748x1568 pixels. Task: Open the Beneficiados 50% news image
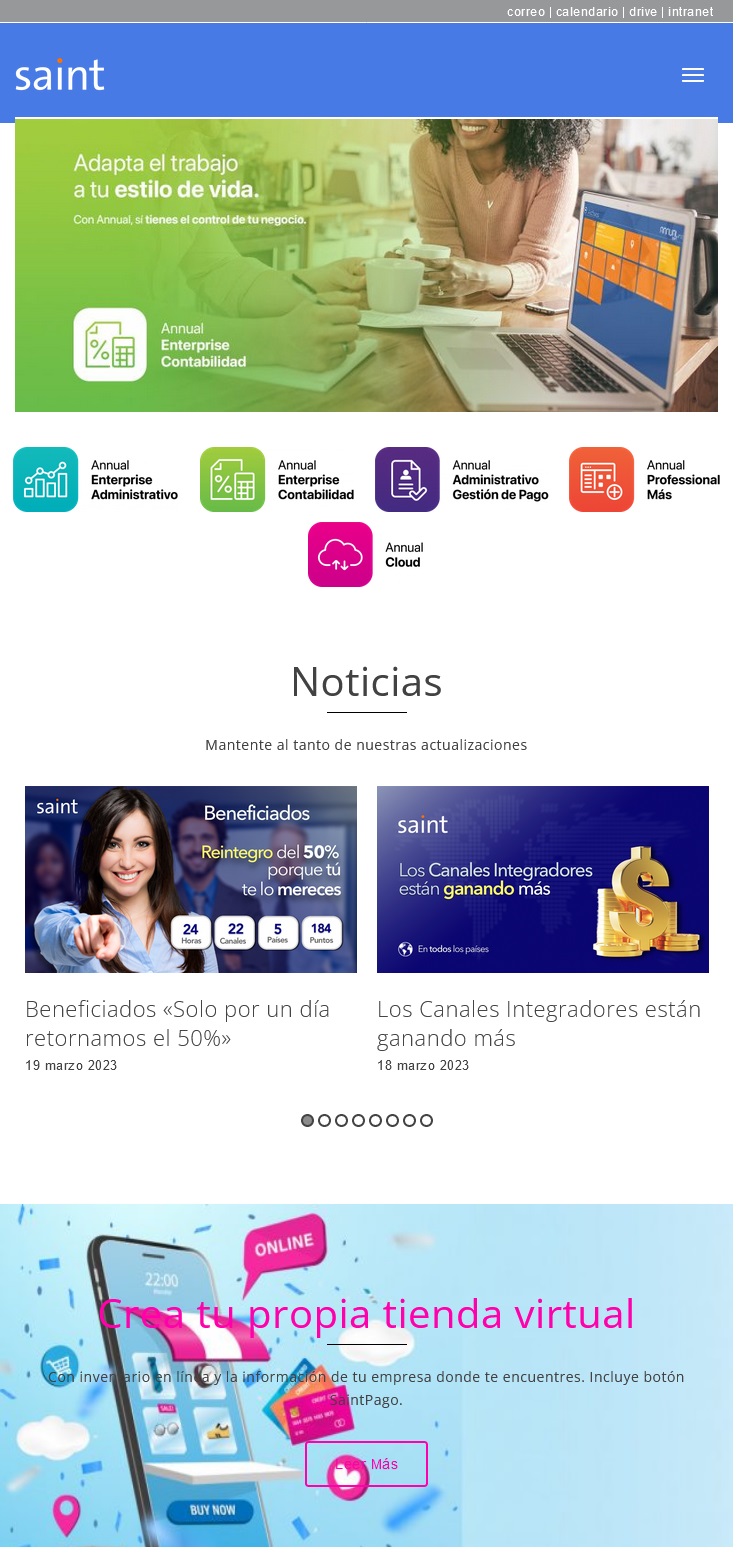pyautogui.click(x=190, y=879)
